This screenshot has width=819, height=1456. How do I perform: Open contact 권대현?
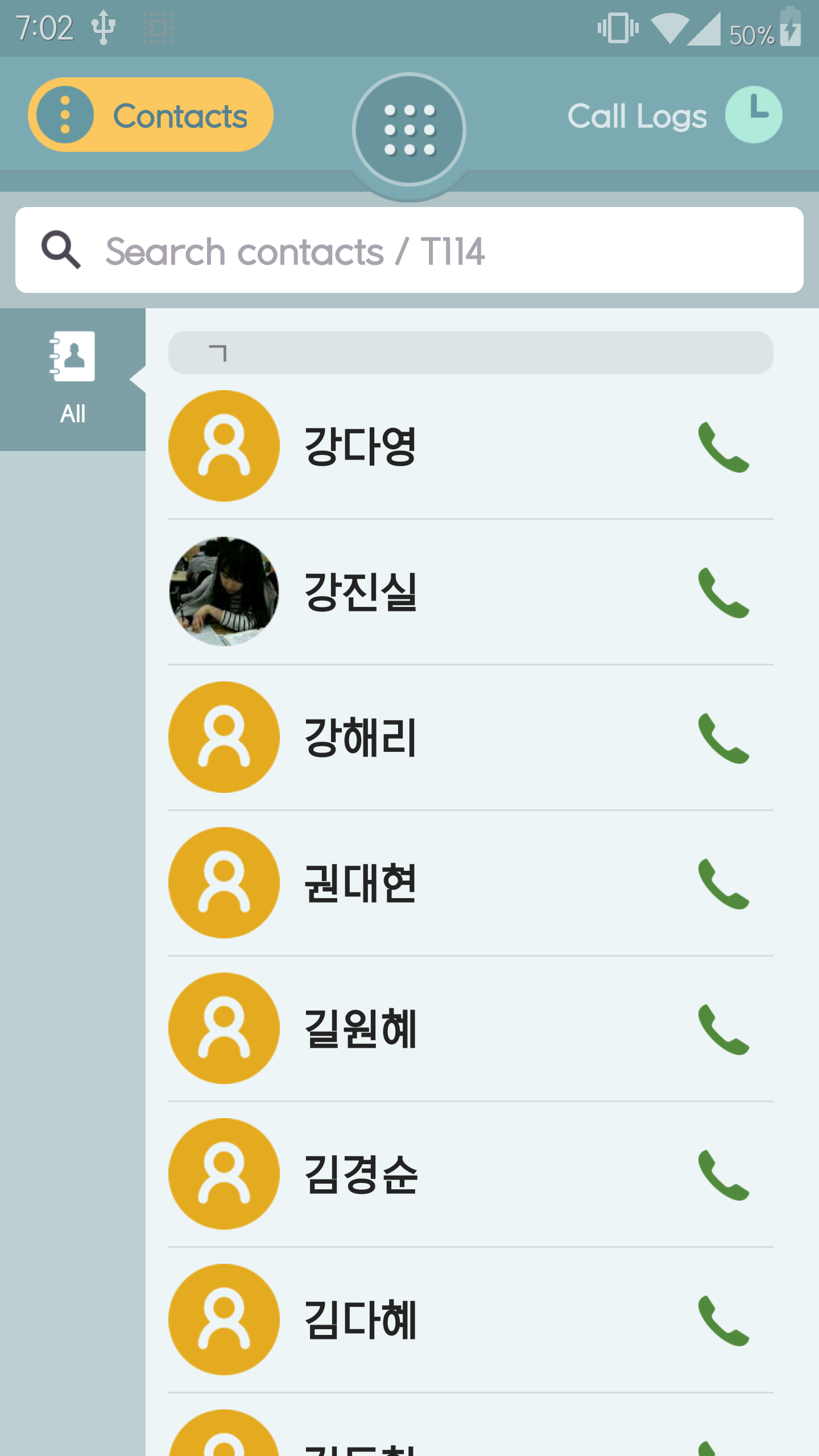coord(361,883)
